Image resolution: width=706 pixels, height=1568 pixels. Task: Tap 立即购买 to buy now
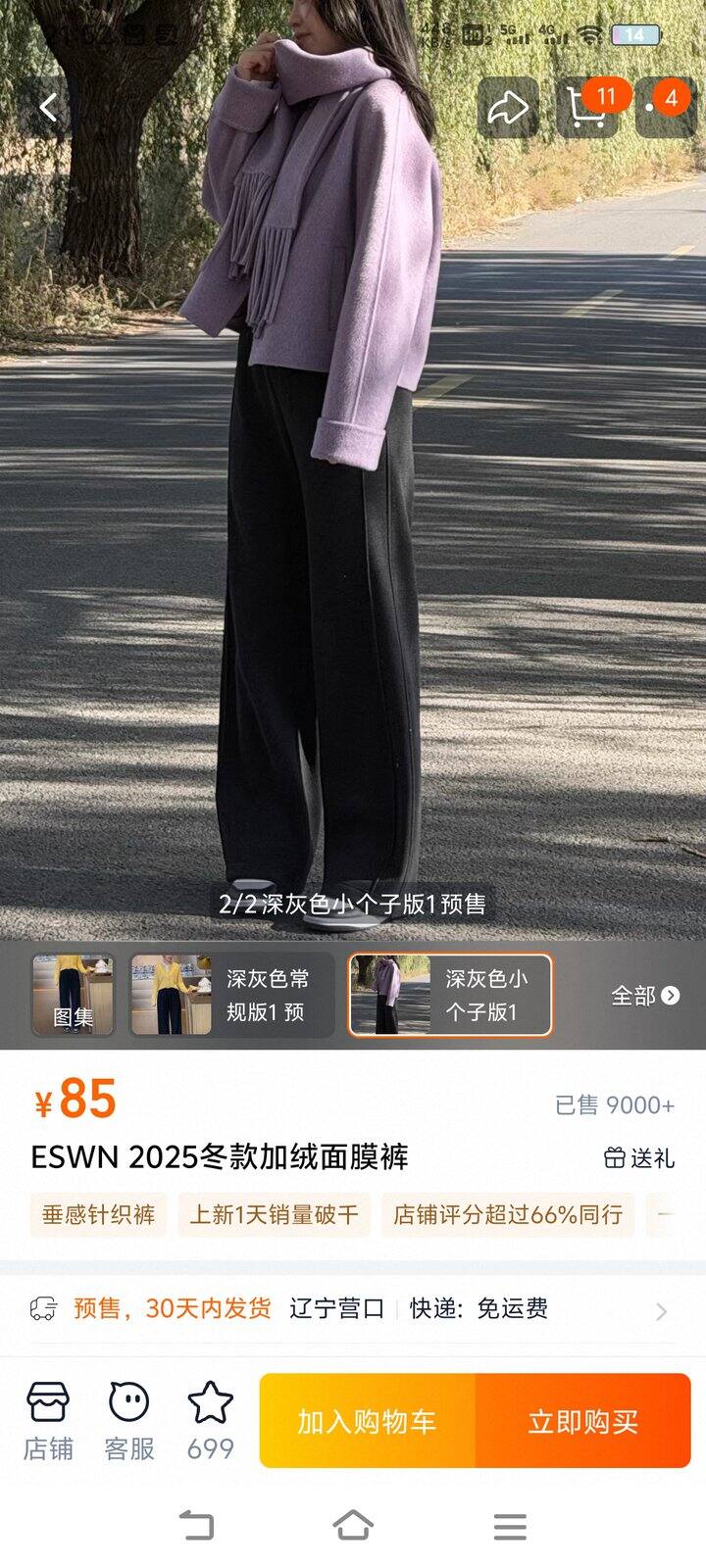582,1421
